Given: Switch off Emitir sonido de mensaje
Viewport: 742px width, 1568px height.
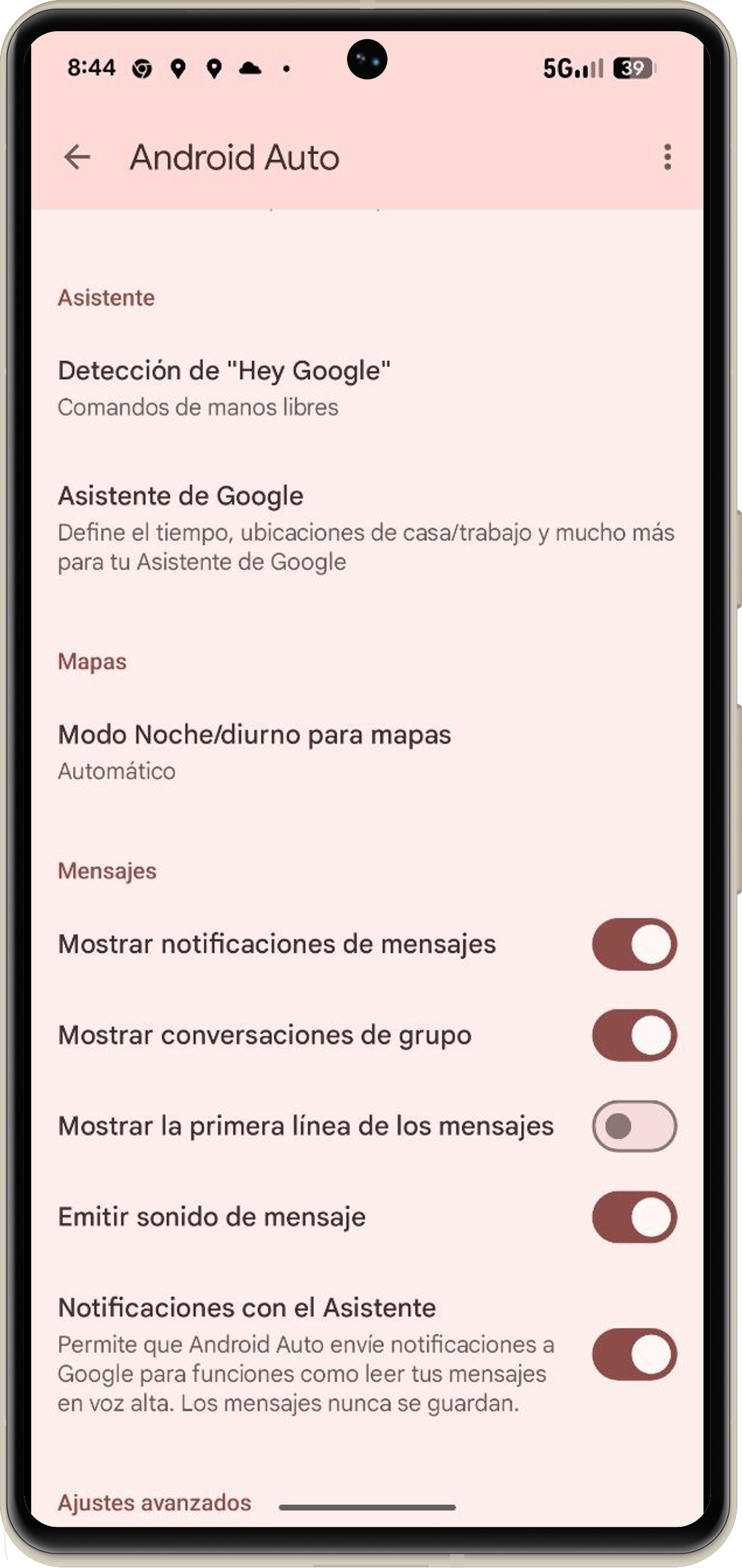Looking at the screenshot, I should point(634,1217).
